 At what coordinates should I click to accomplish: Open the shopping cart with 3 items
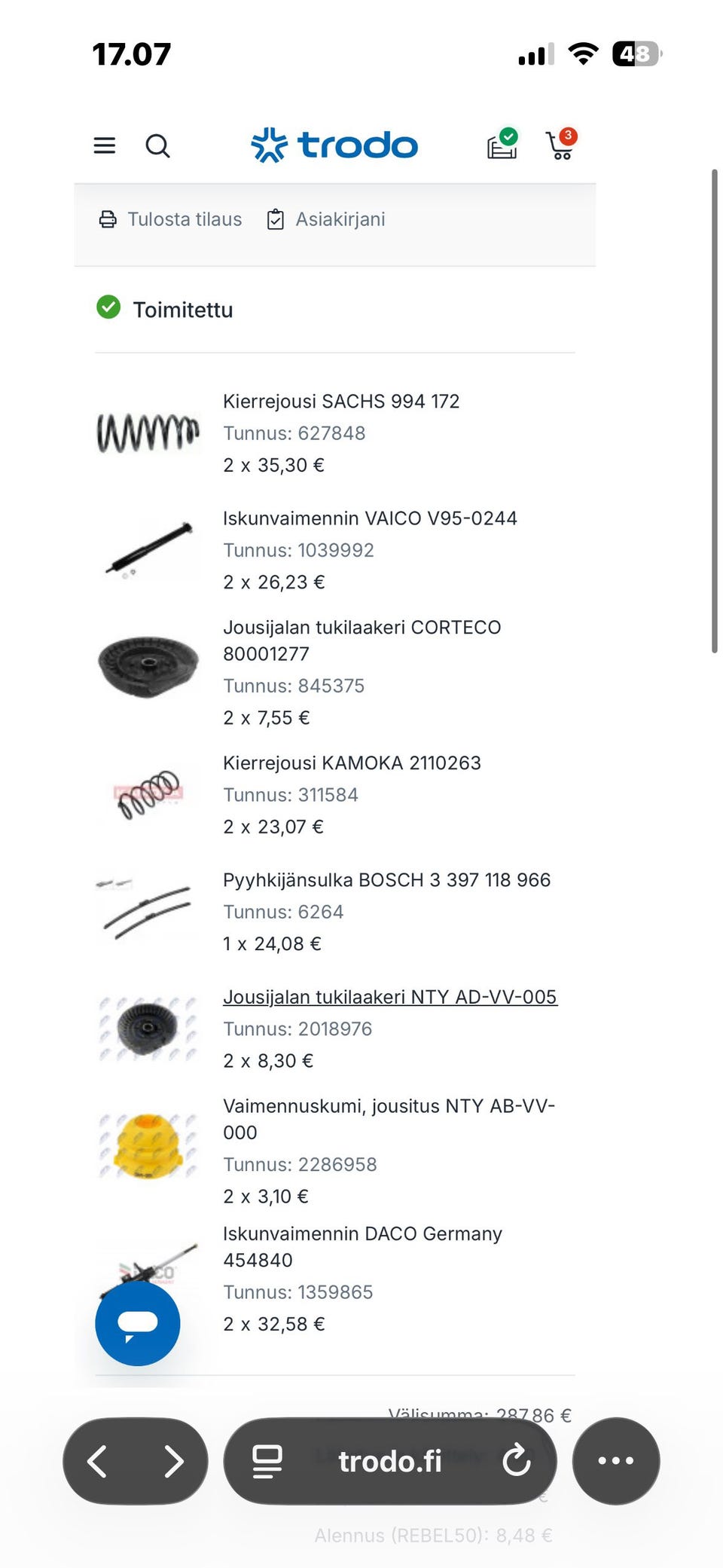[561, 144]
